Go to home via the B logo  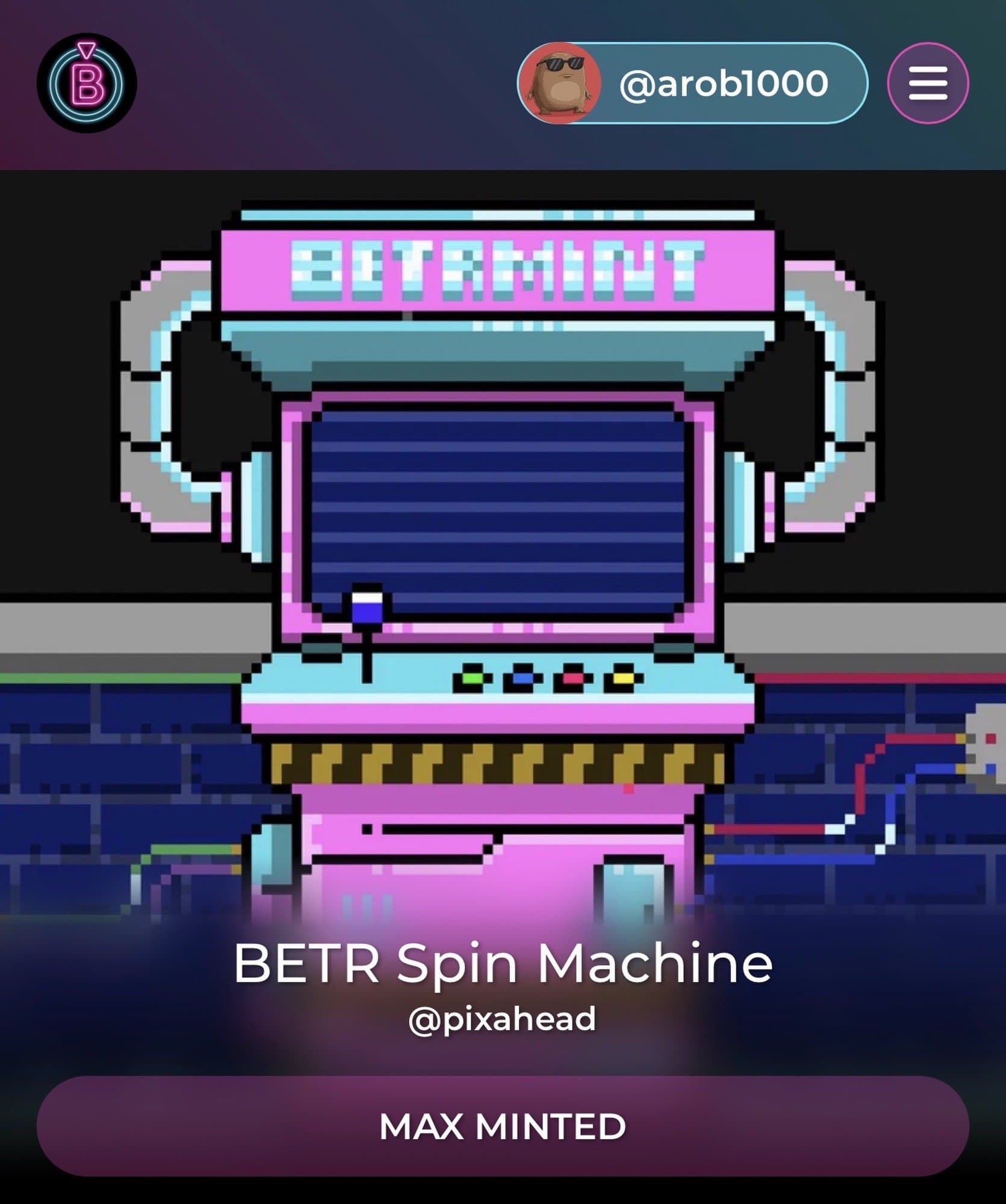point(87,83)
